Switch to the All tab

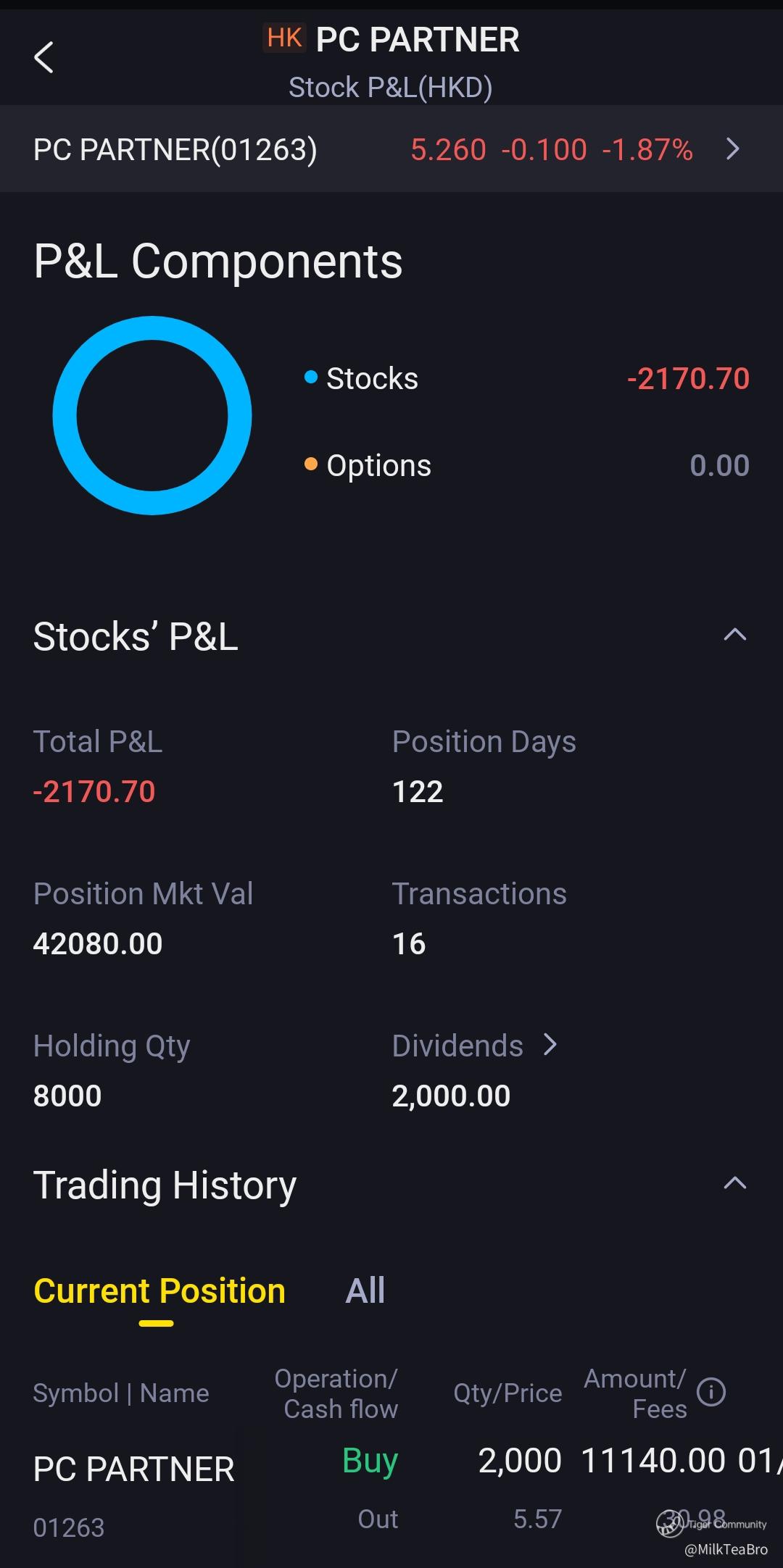pyautogui.click(x=365, y=1291)
